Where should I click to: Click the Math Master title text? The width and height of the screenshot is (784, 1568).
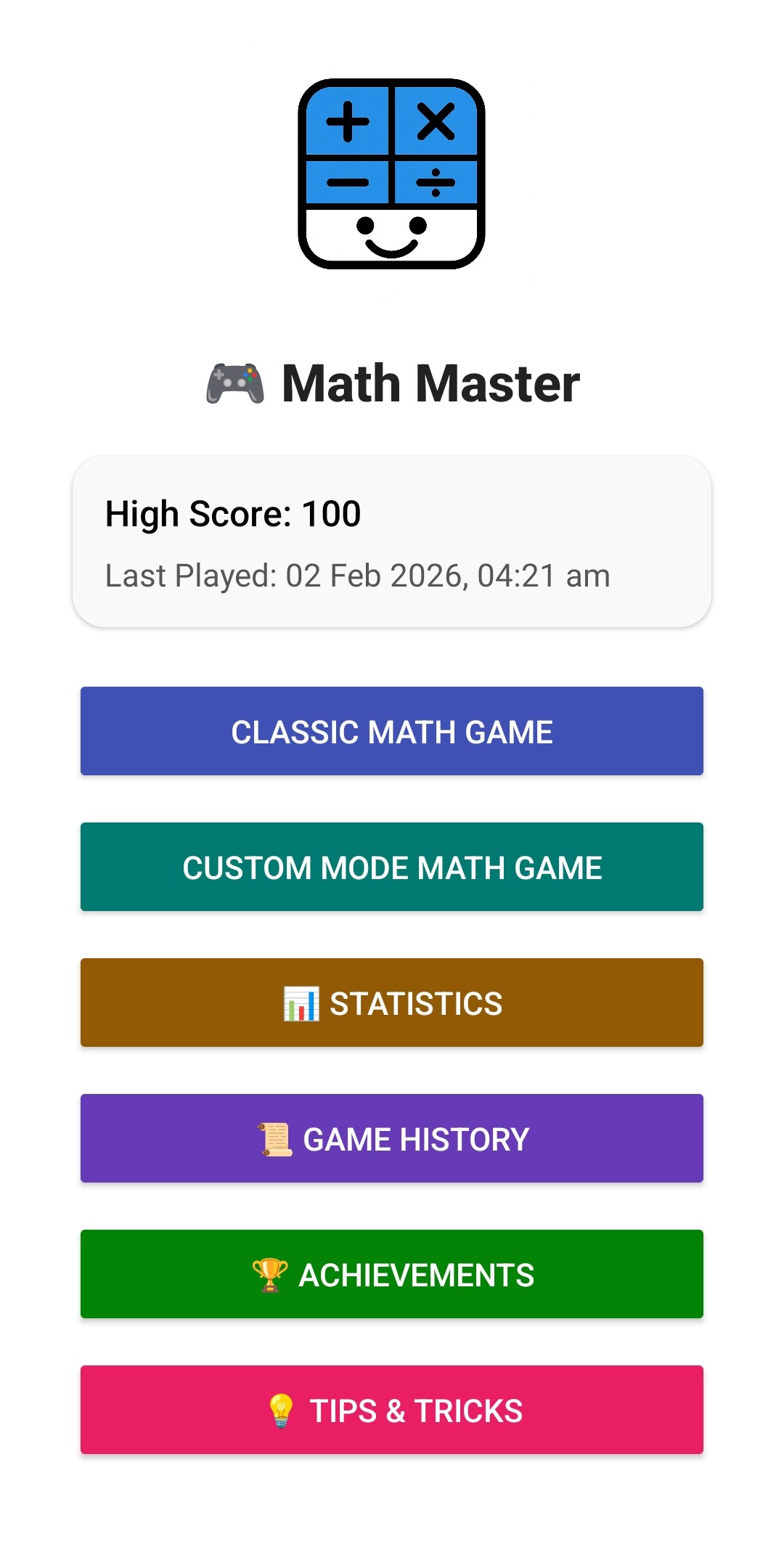(x=430, y=383)
